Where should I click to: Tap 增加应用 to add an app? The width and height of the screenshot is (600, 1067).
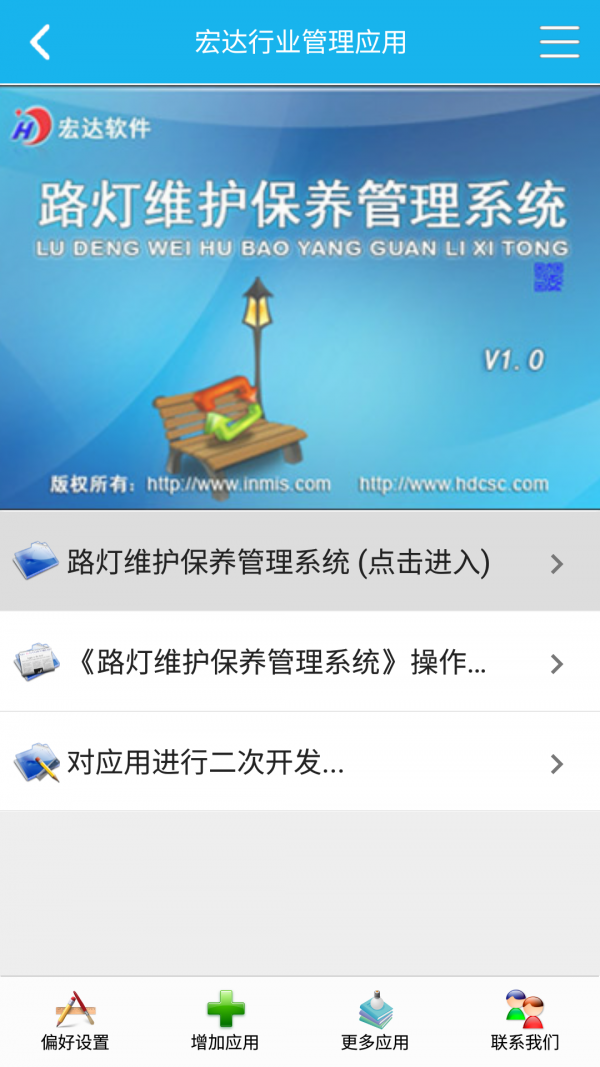[225, 1021]
